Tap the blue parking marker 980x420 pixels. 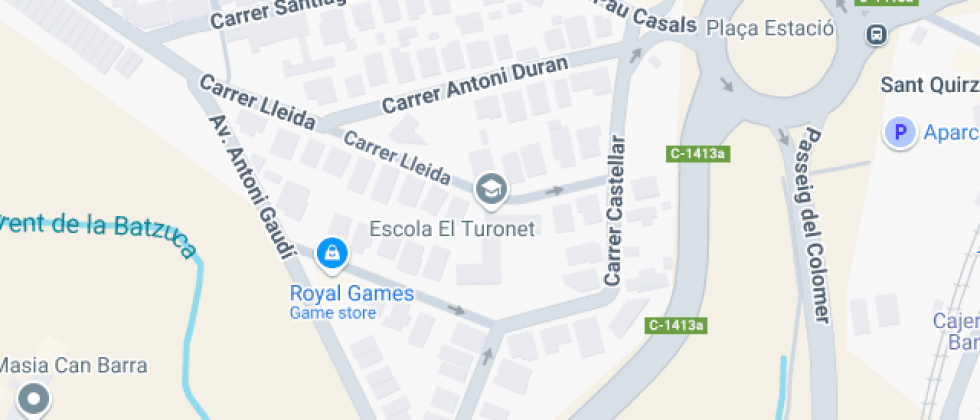tap(900, 132)
